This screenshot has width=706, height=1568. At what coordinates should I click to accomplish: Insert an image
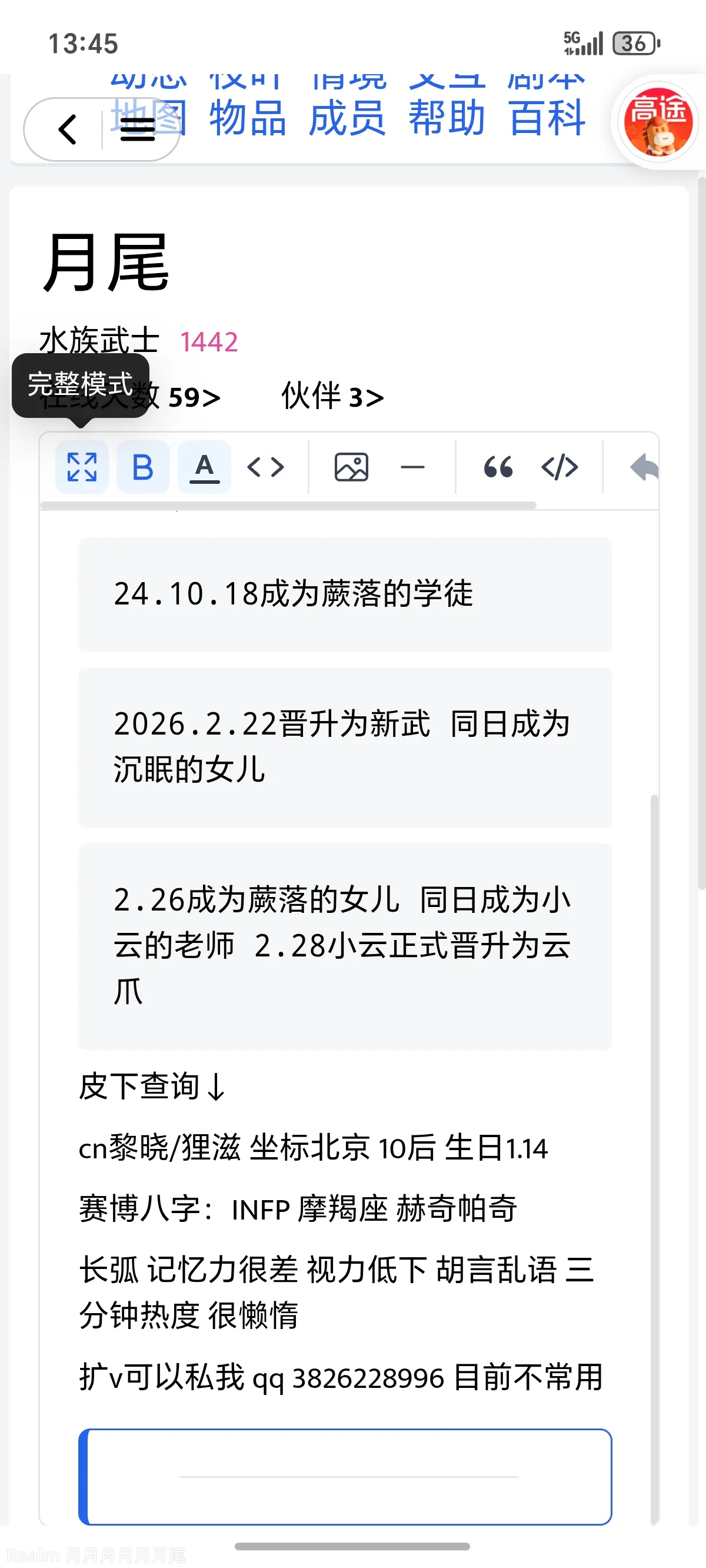351,467
